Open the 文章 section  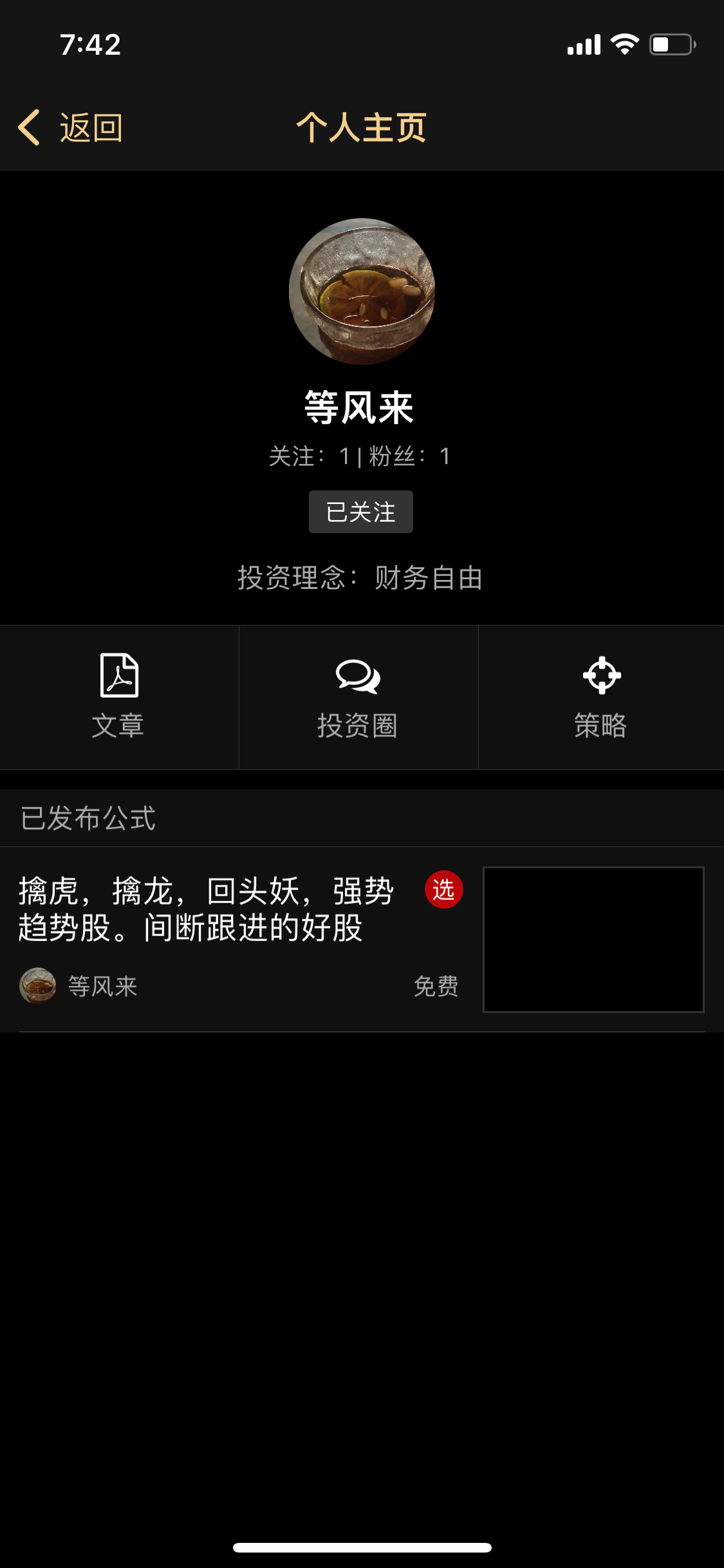pyautogui.click(x=118, y=697)
